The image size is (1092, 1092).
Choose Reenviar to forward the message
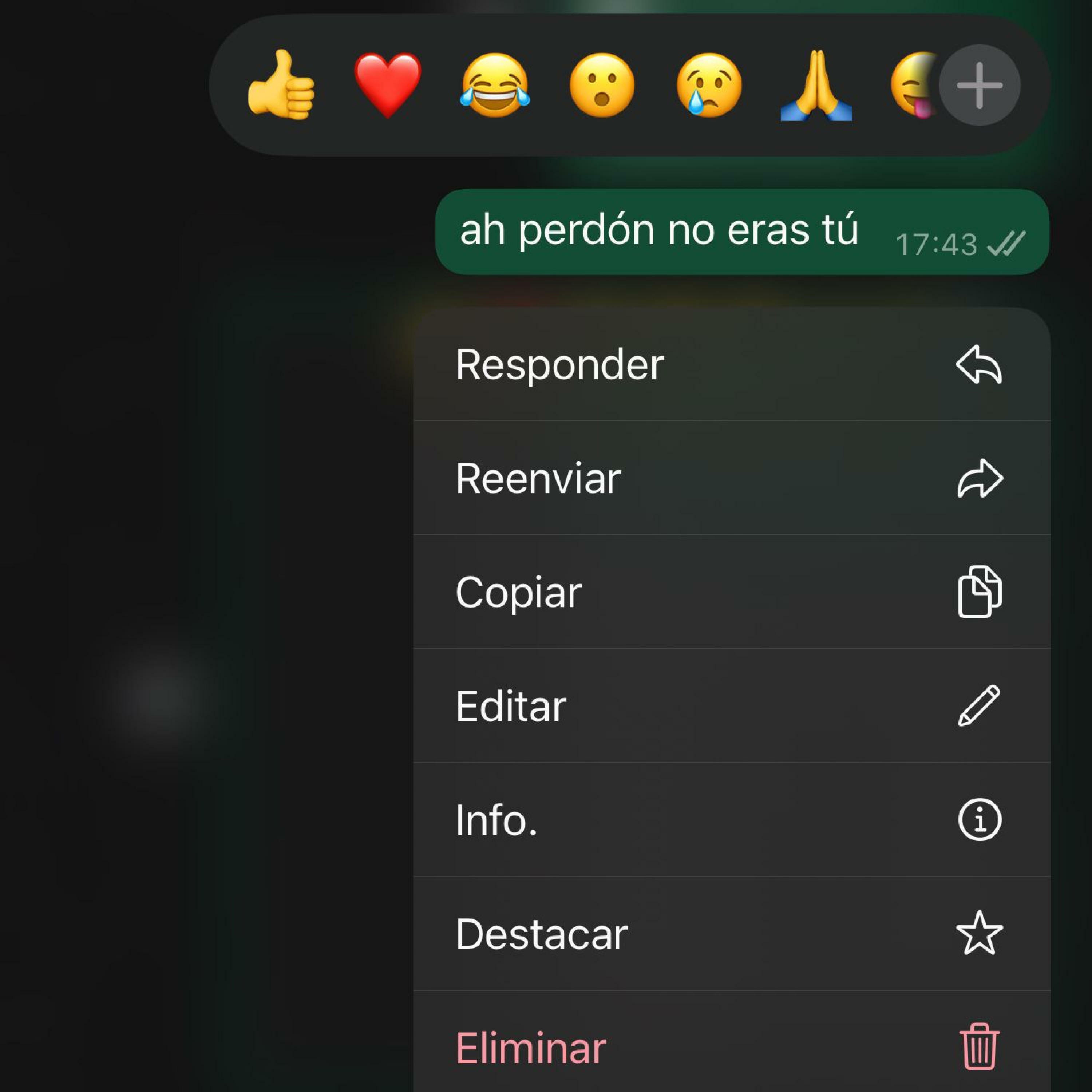pyautogui.click(x=731, y=478)
